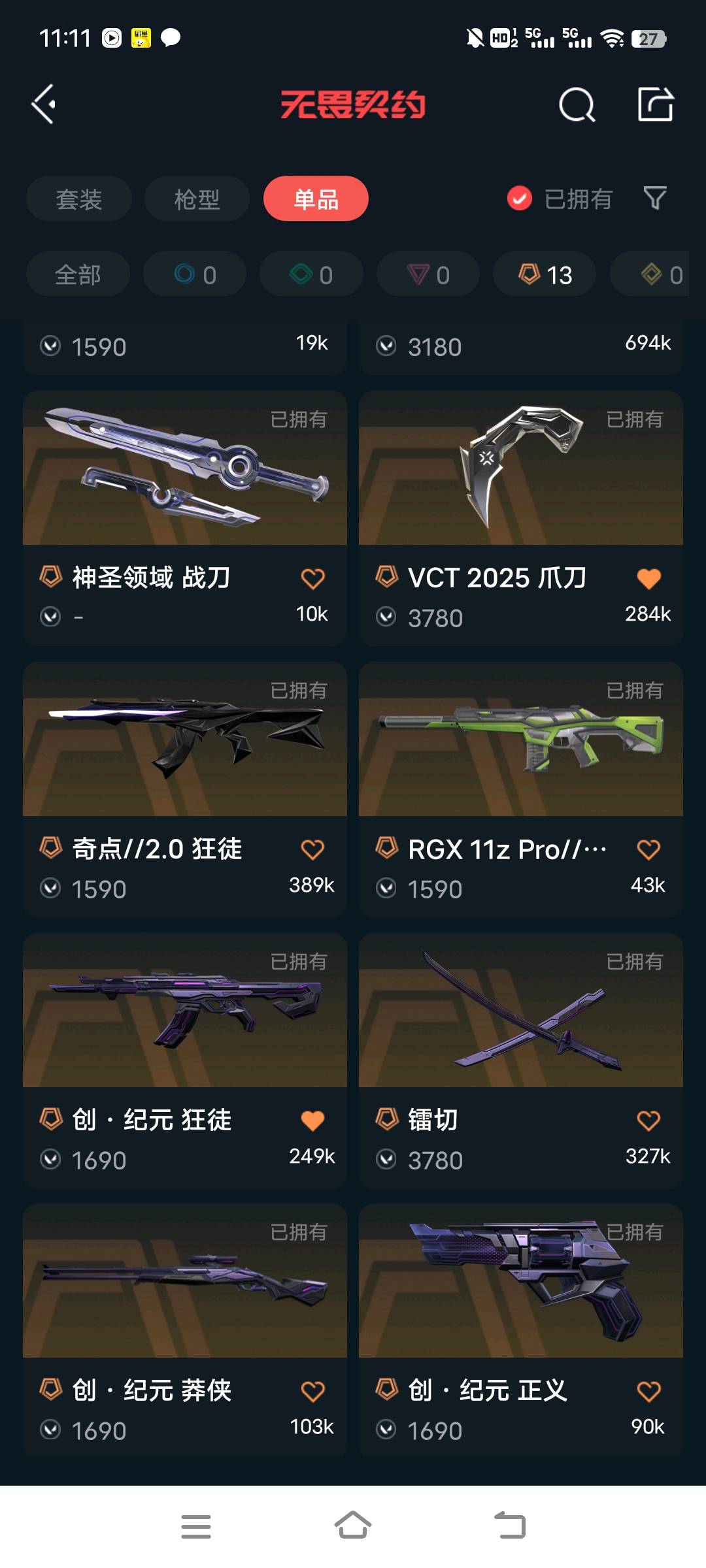Go back using the top-left arrow
This screenshot has width=706, height=1568.
click(44, 104)
